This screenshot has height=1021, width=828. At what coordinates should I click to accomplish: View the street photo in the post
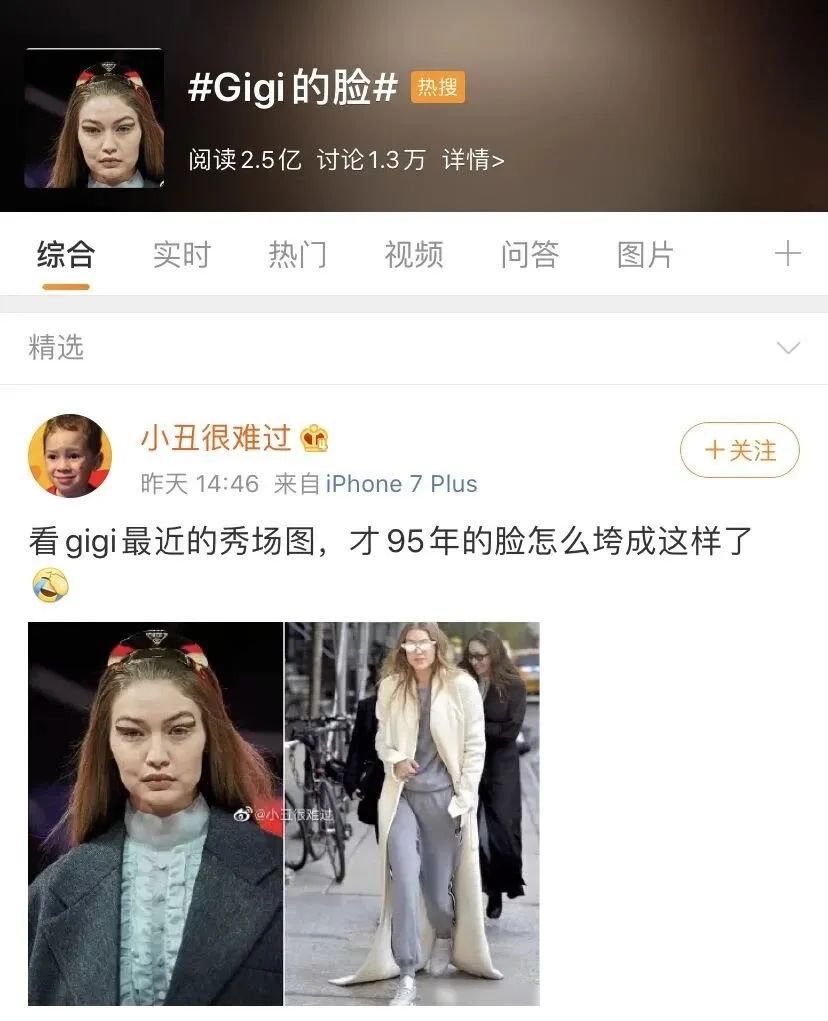coord(412,813)
